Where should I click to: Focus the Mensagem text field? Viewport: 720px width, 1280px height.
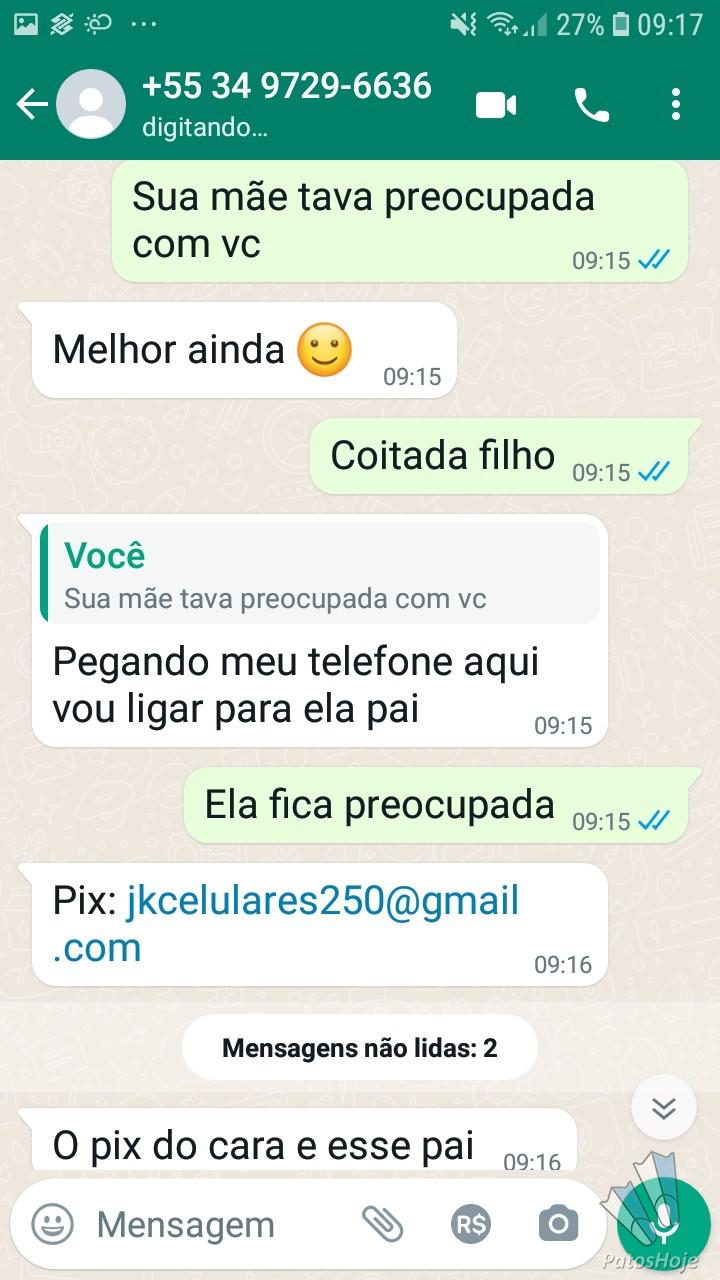[215, 1225]
